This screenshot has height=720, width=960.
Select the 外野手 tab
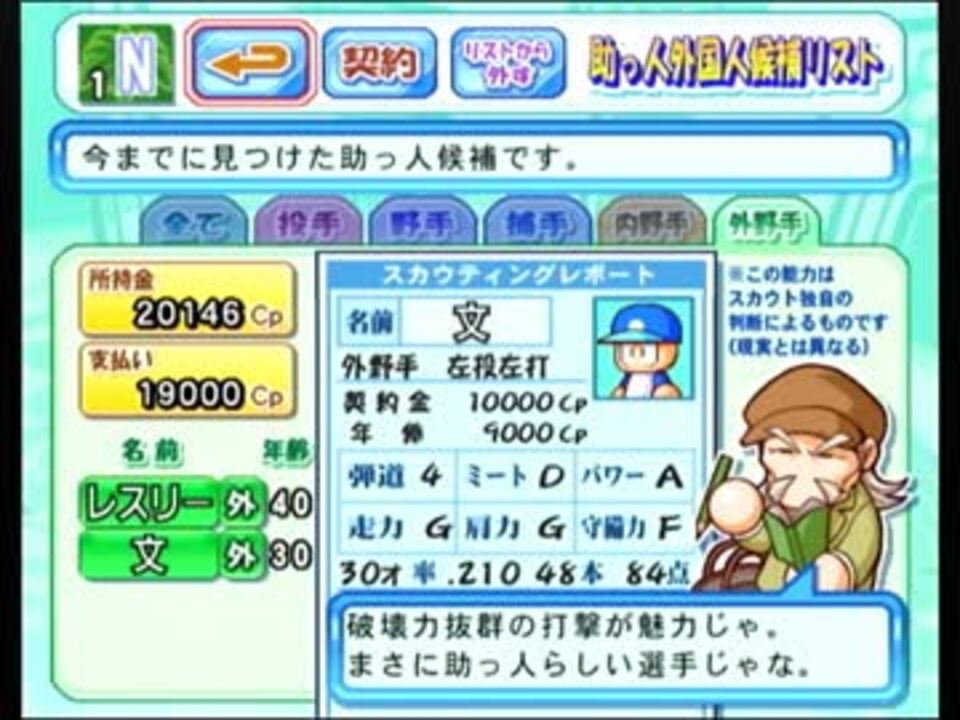pos(766,224)
